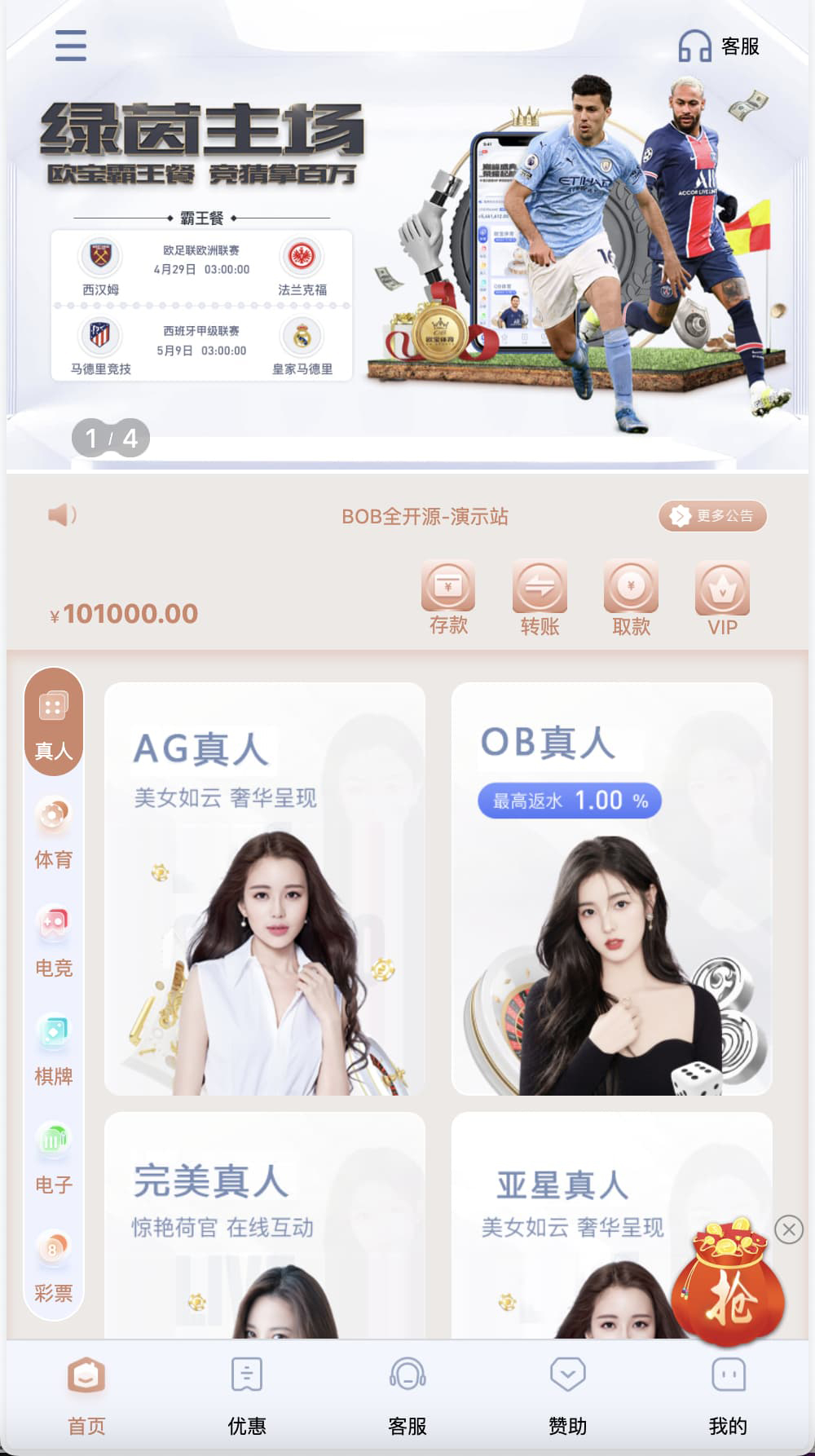Switch to the 电竞 category
Viewport: 815px width, 1456px height.
point(54,942)
